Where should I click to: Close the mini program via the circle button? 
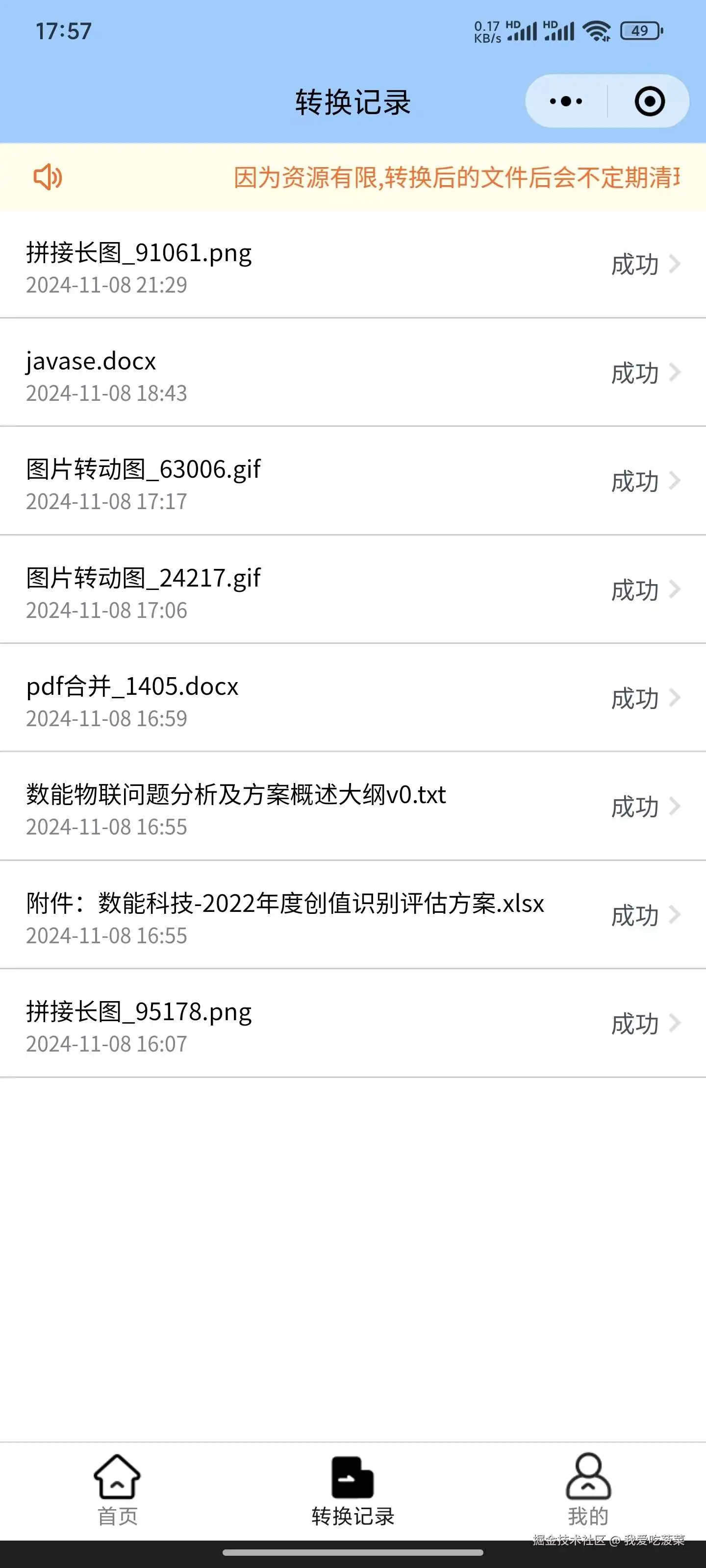pyautogui.click(x=649, y=101)
